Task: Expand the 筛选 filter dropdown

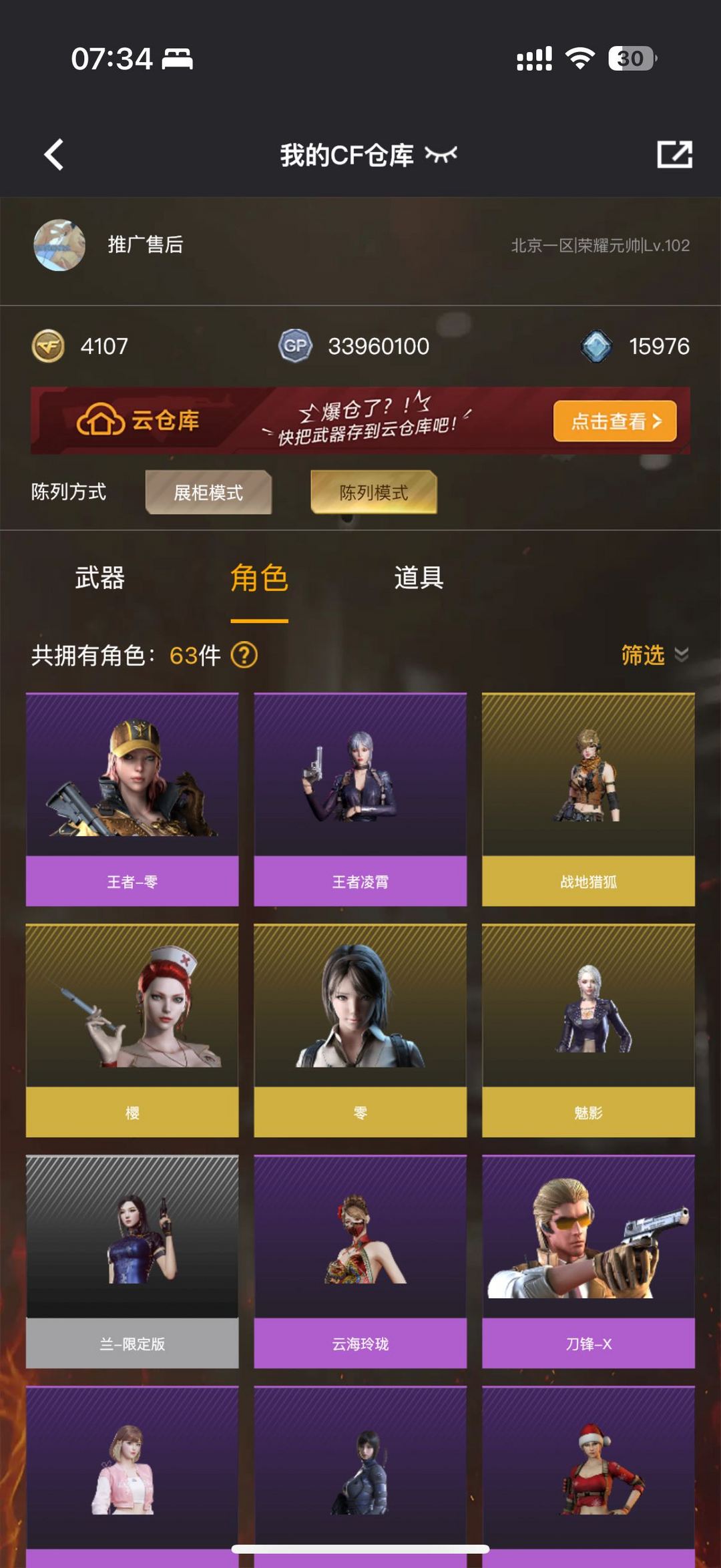Action: (x=654, y=655)
